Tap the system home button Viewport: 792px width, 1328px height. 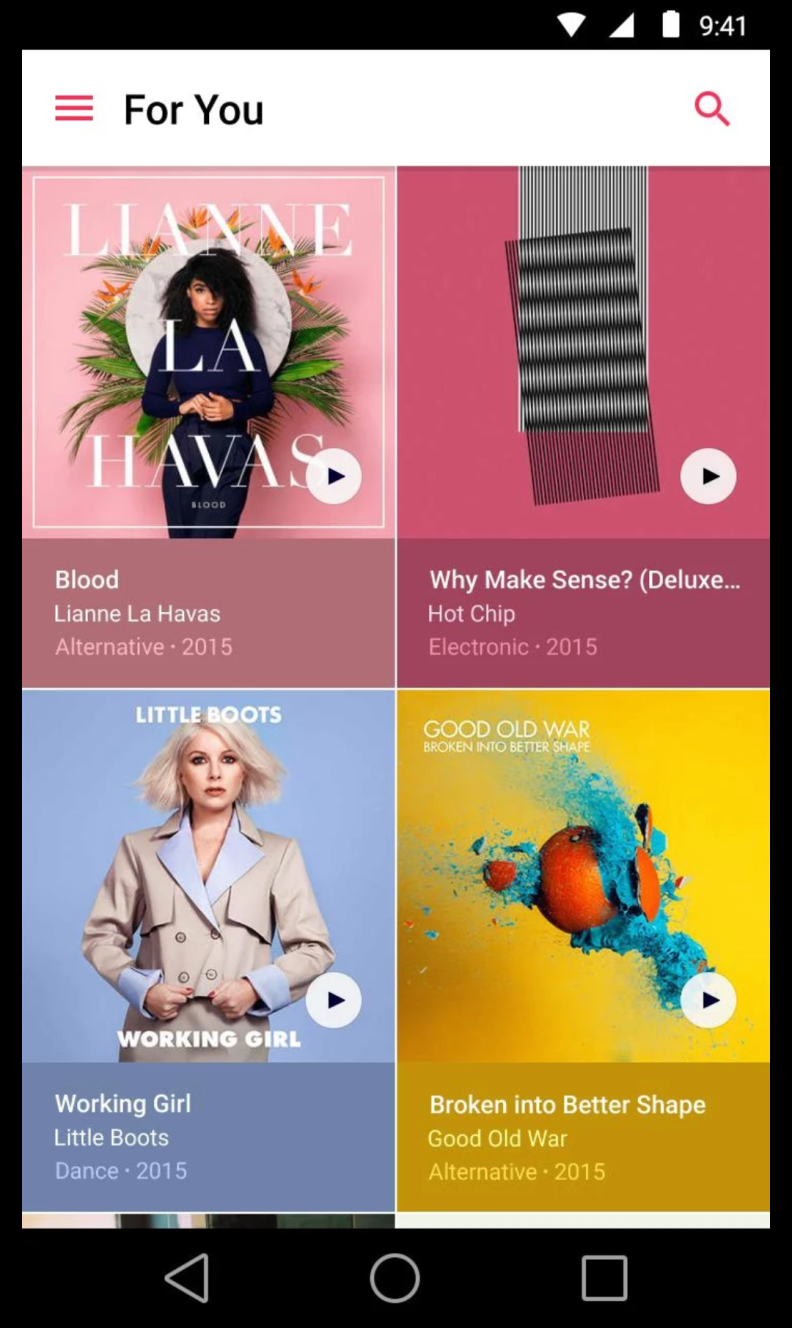[x=395, y=1278]
